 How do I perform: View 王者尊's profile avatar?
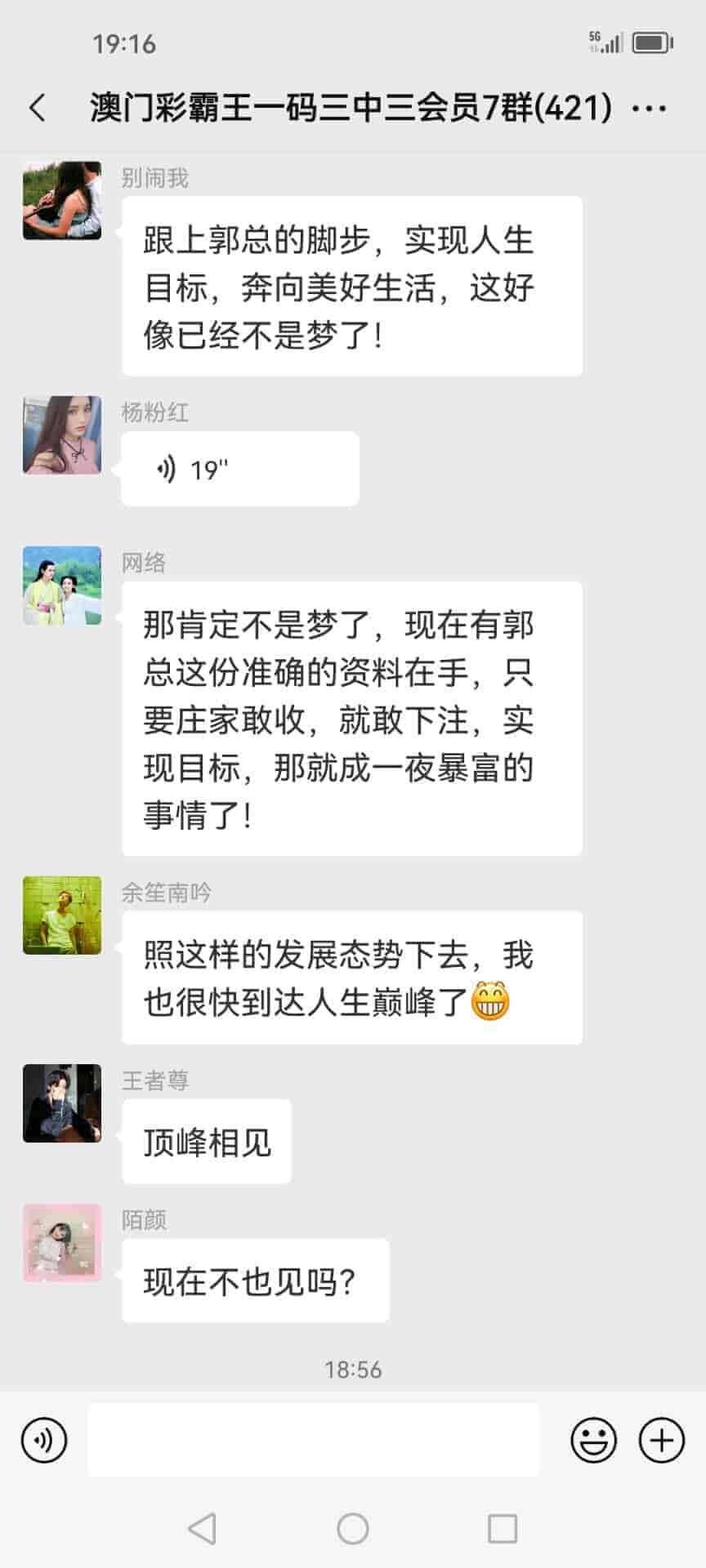click(x=62, y=1103)
